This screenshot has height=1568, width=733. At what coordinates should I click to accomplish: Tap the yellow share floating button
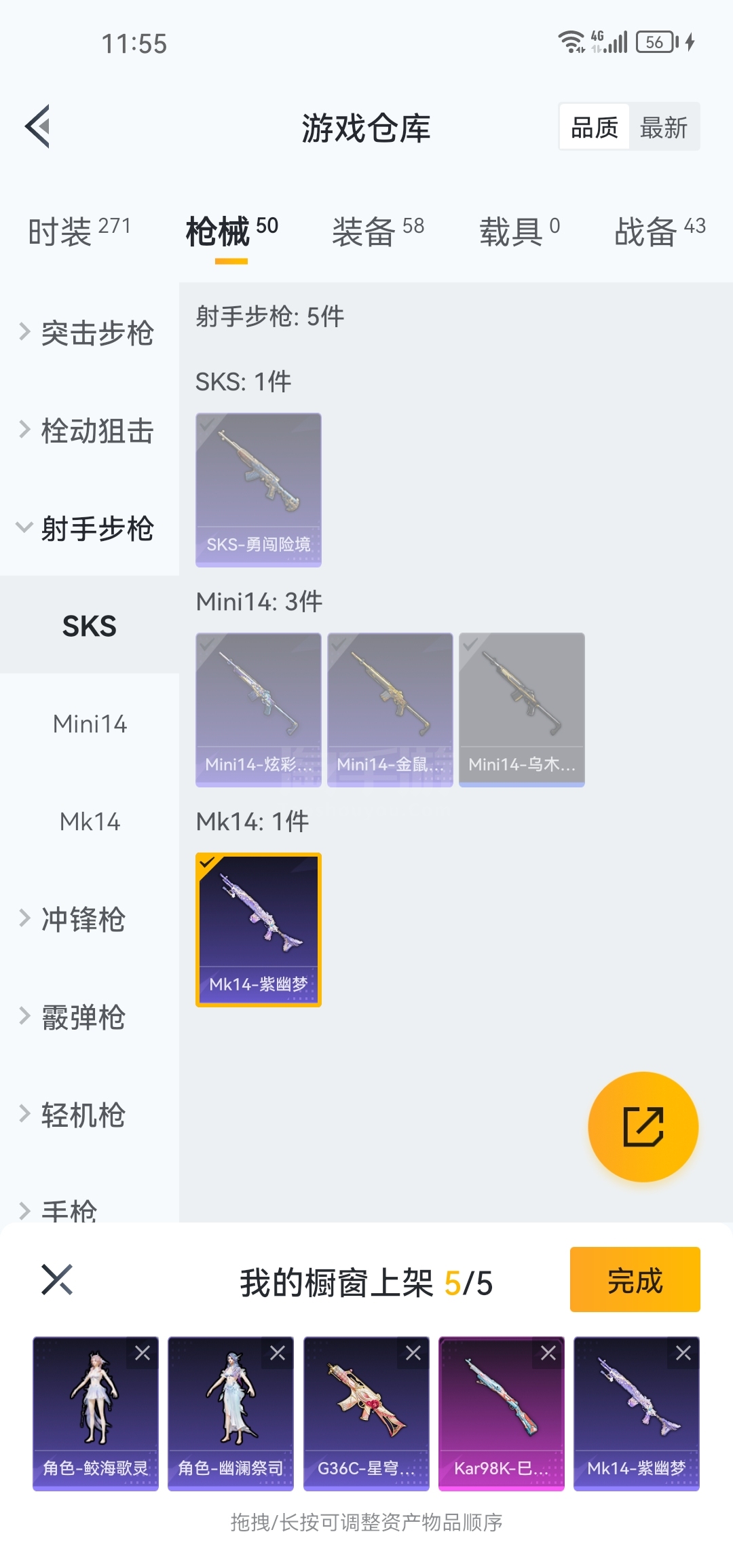point(643,1127)
